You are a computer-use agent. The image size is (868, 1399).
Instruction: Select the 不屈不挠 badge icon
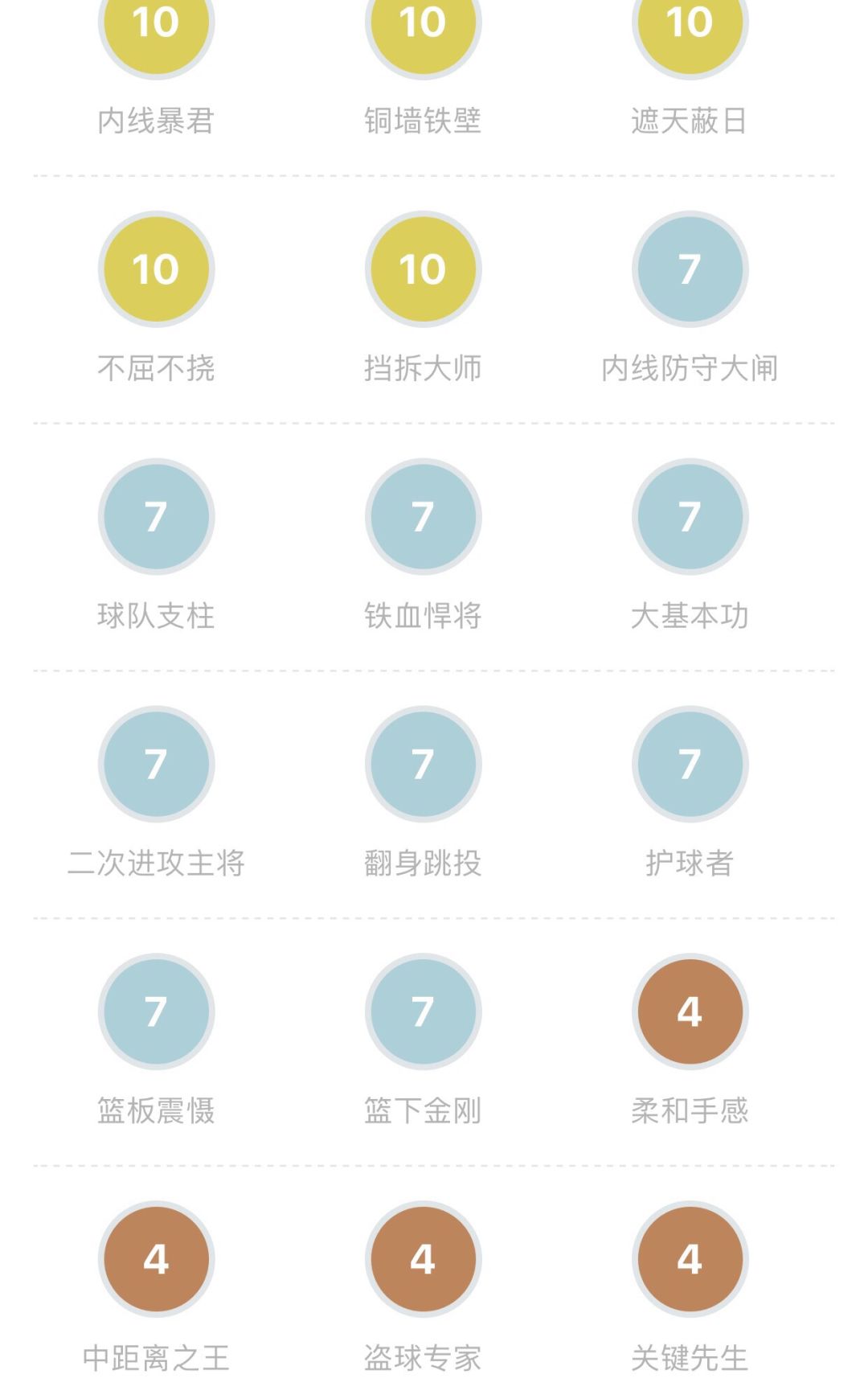155,269
